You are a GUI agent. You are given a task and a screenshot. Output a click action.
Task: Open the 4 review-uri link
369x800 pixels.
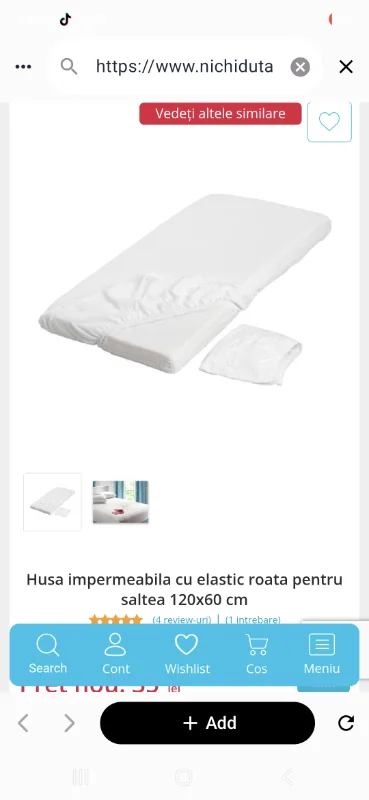(182, 620)
